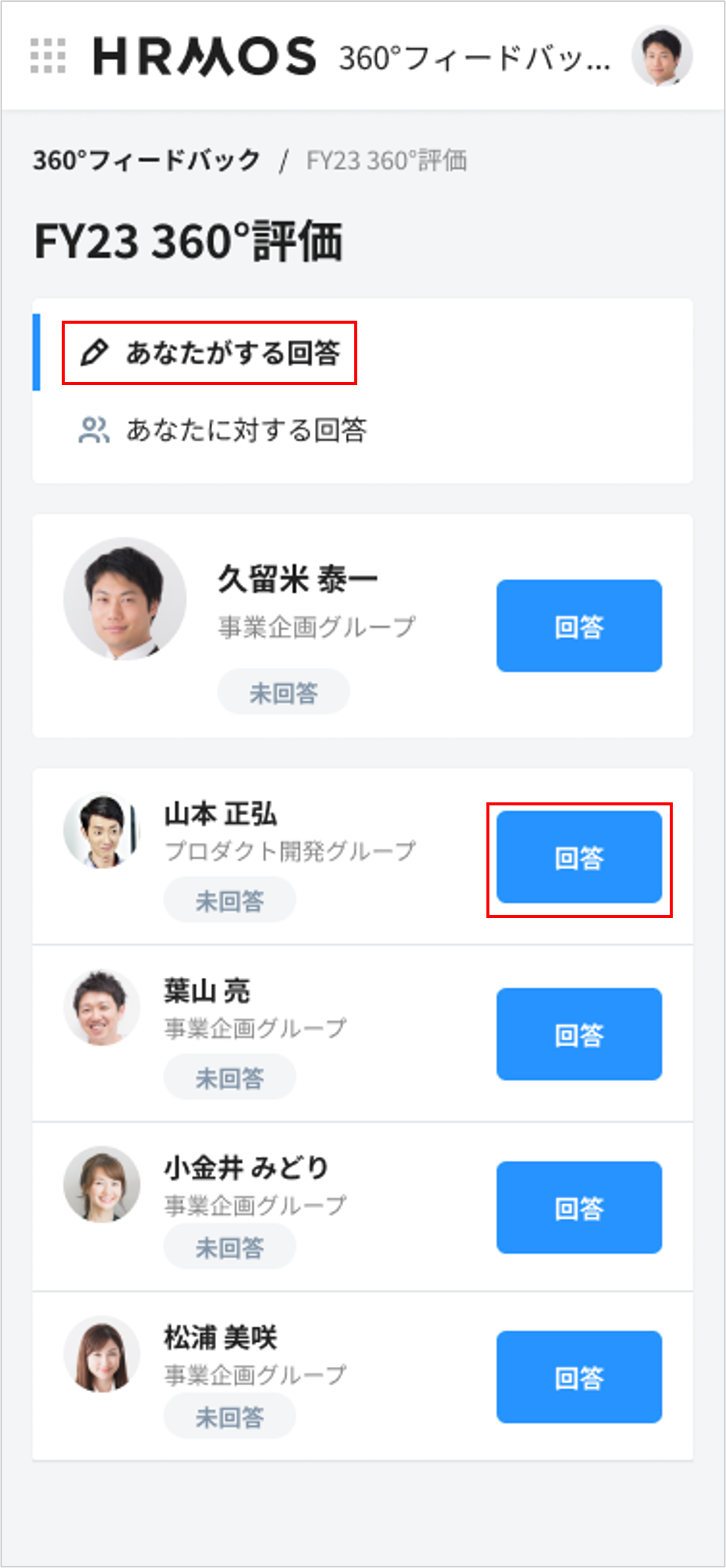Click the 未回答 badge under 久留米 泰一
Screen dimensions: 726x1568
tap(284, 691)
